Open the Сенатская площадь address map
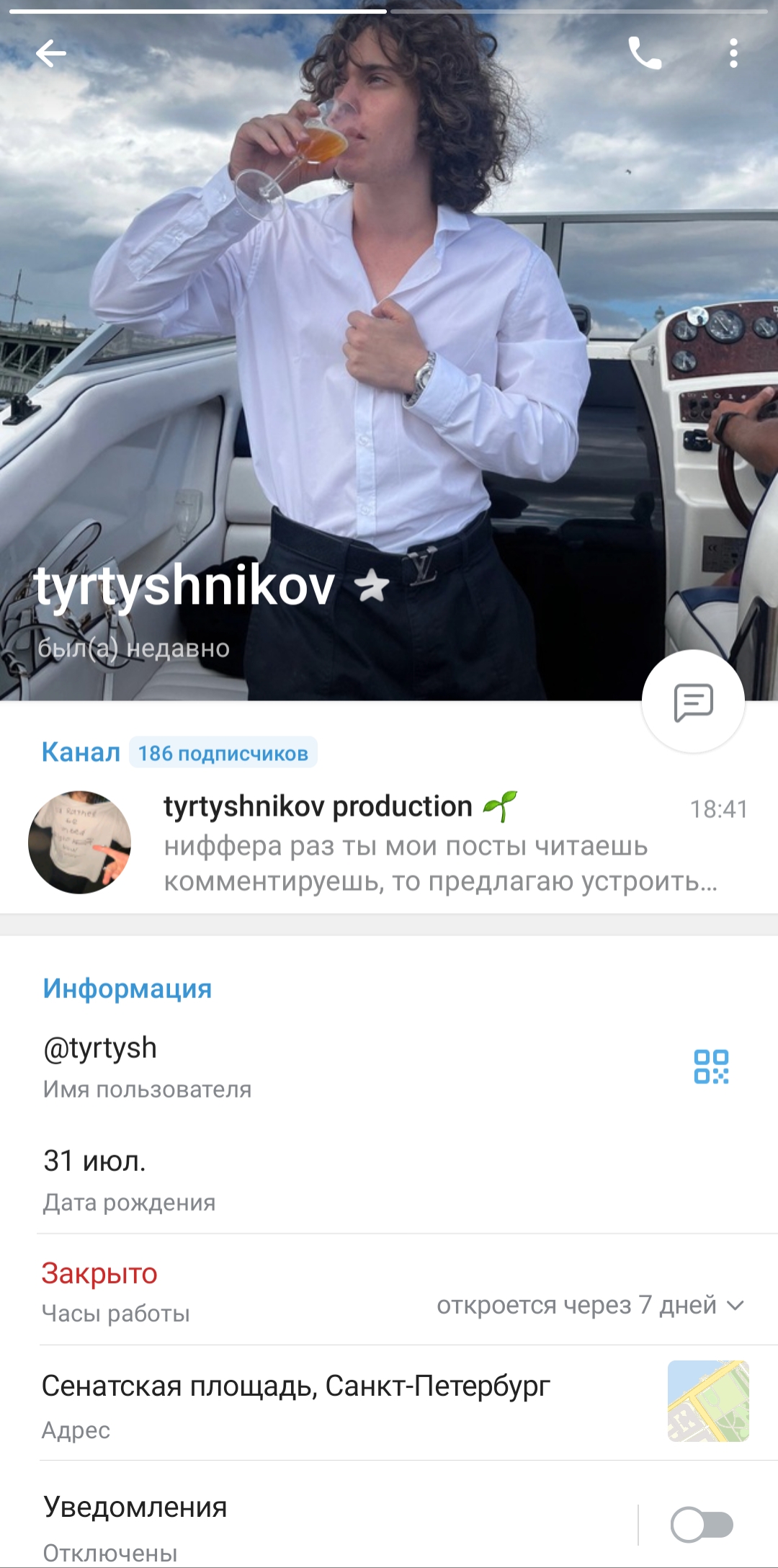Image resolution: width=778 pixels, height=1568 pixels. [708, 1401]
